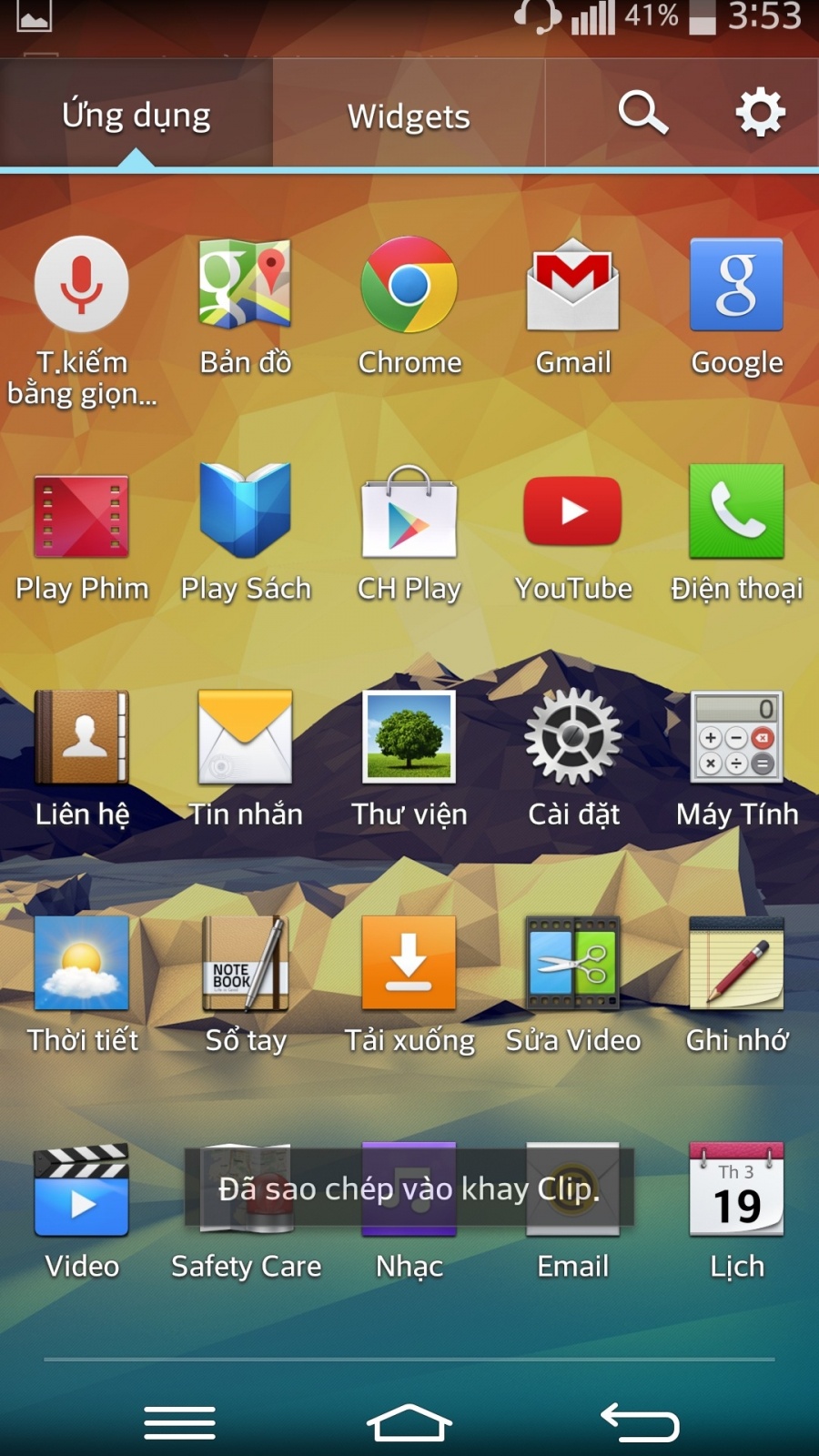The width and height of the screenshot is (819, 1456).
Task: Open the Điện thoại phone app
Action: (736, 511)
